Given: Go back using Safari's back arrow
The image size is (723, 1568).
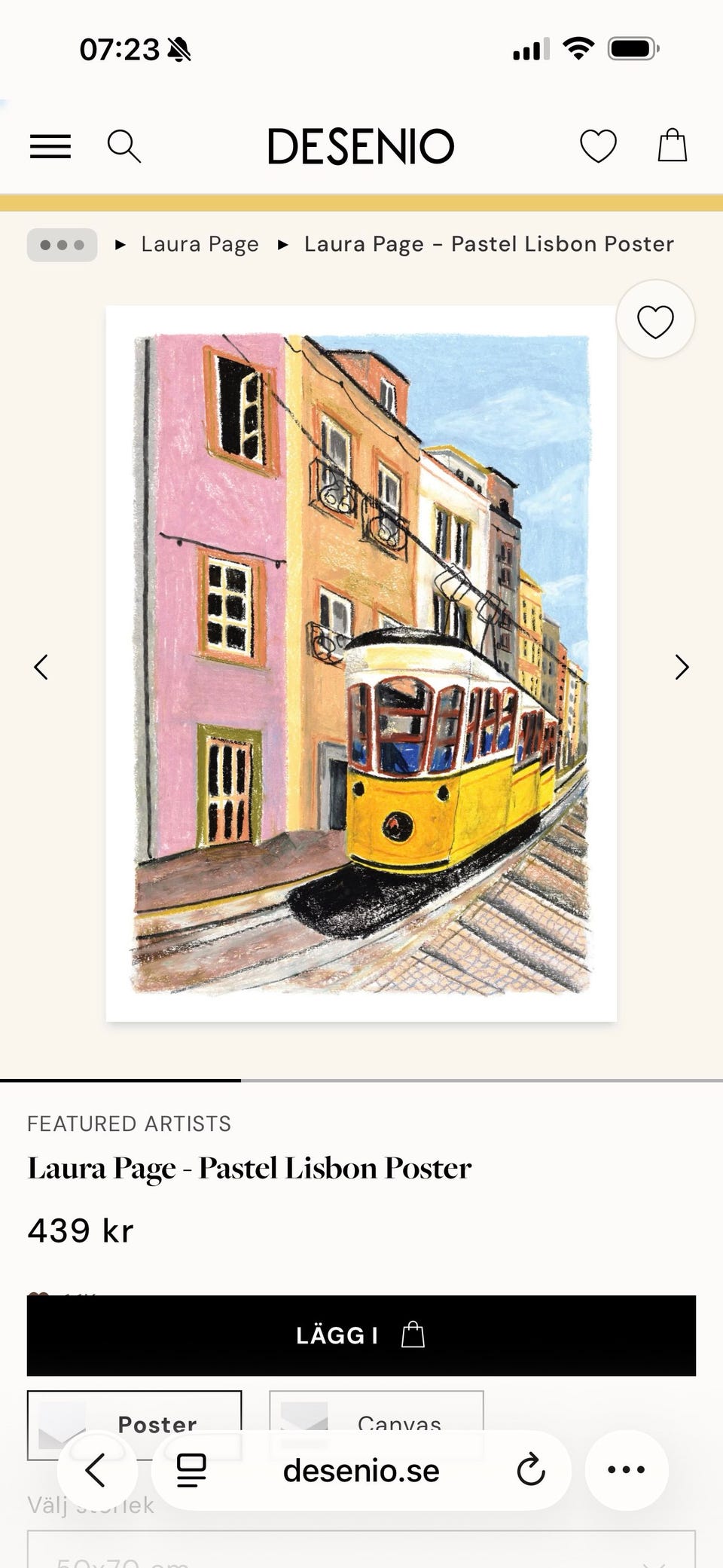Looking at the screenshot, I should pos(97,1469).
